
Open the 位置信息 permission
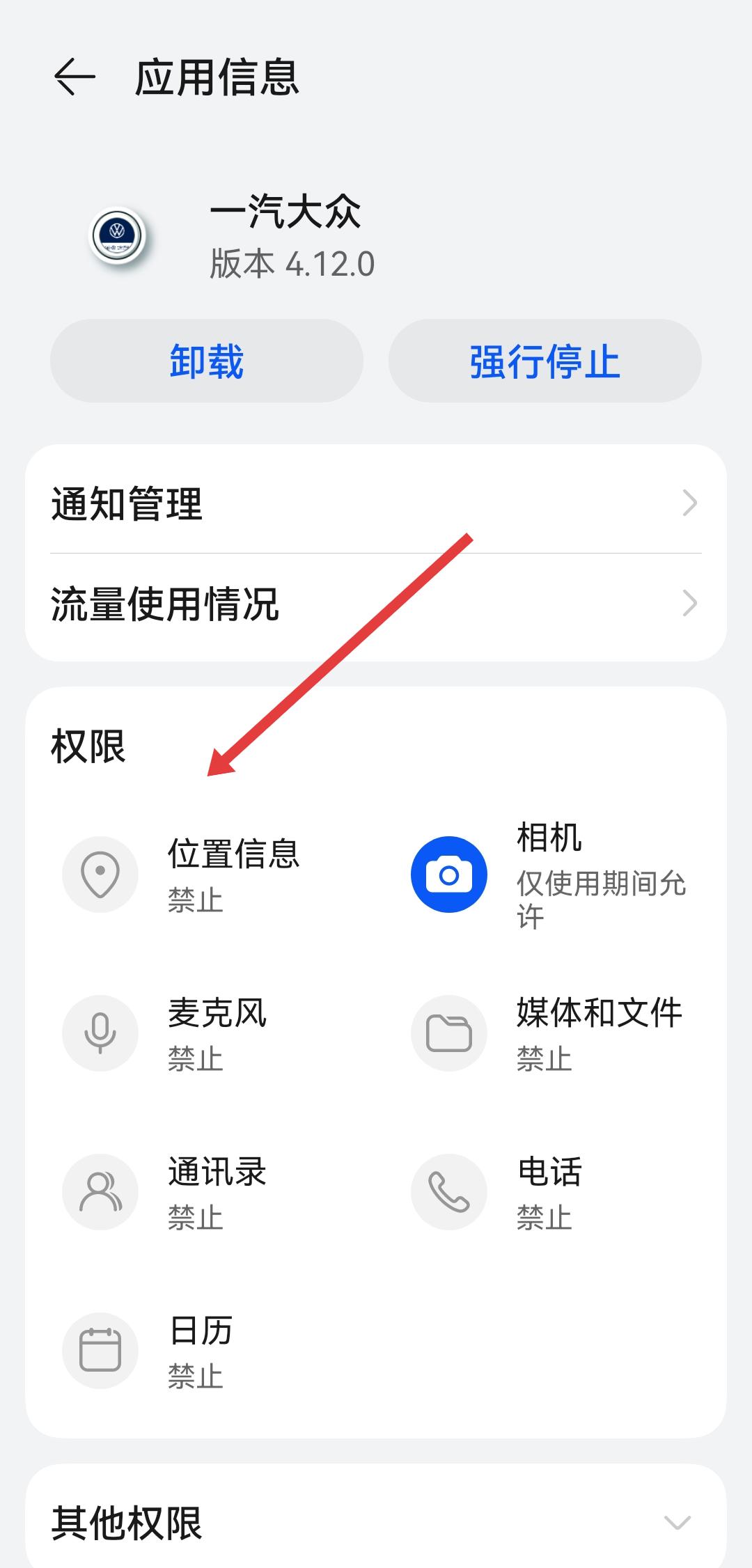[x=202, y=875]
